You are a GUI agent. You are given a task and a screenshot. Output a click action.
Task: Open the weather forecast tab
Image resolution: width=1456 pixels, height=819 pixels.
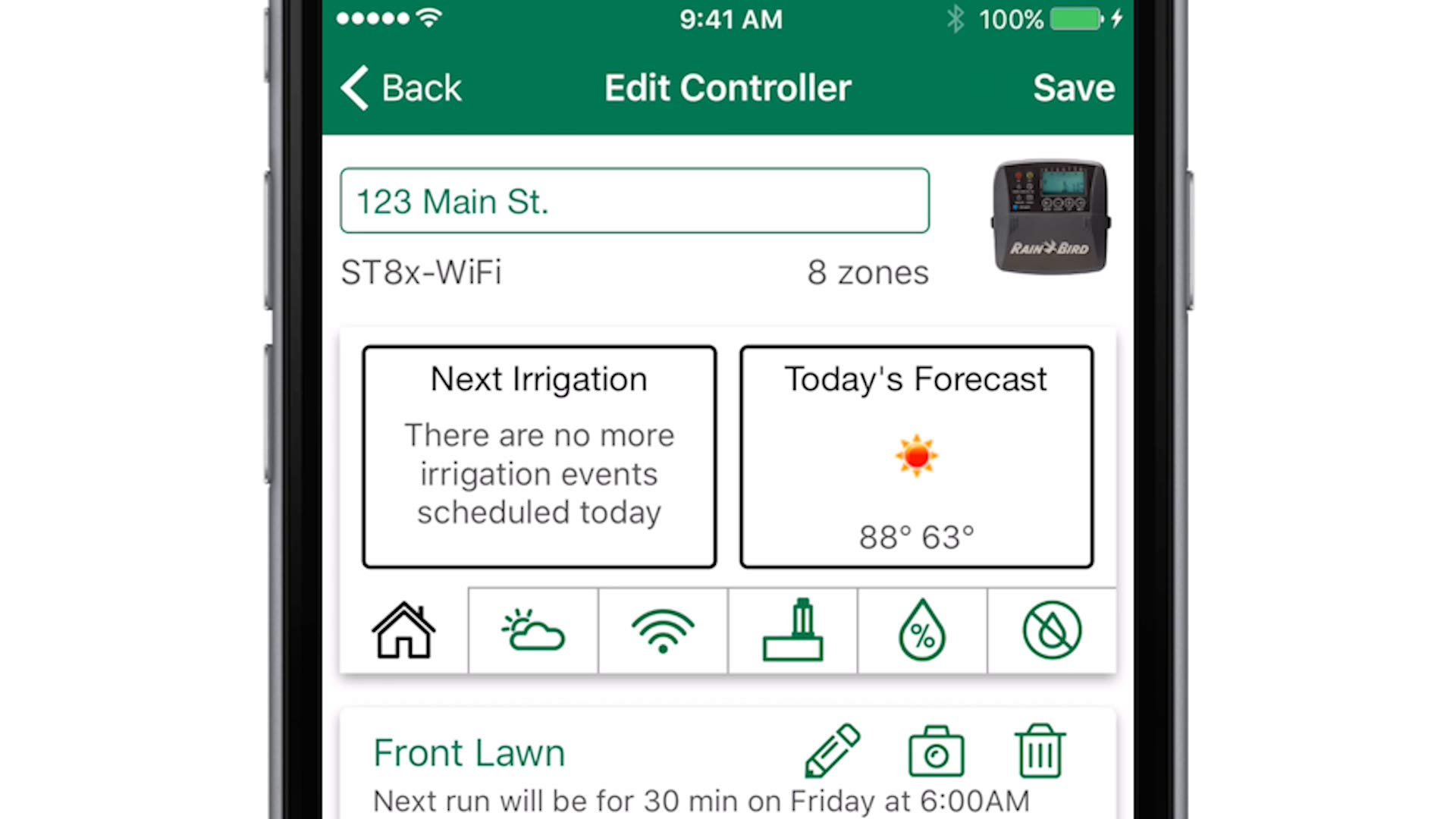(533, 631)
